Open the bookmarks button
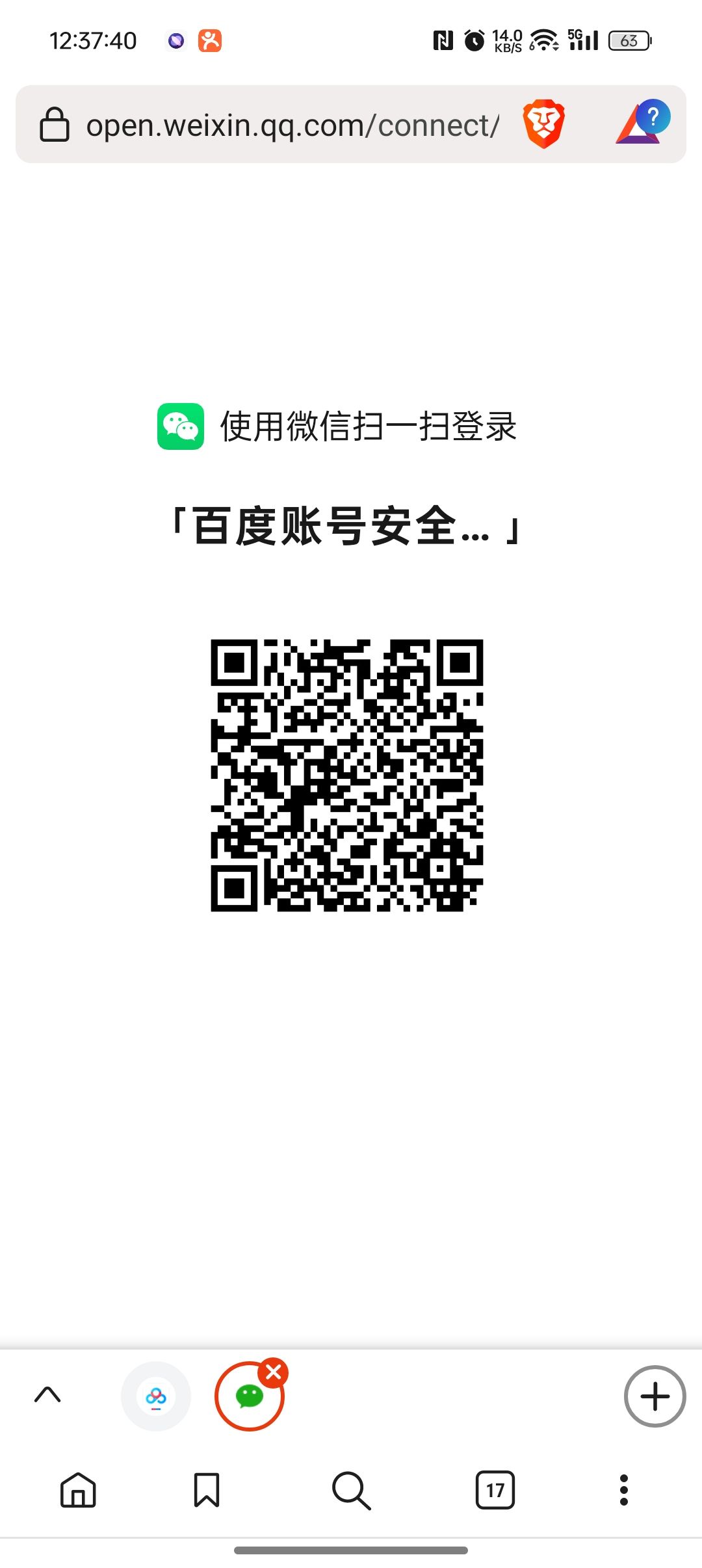This screenshot has width=702, height=1568. pos(207,1489)
